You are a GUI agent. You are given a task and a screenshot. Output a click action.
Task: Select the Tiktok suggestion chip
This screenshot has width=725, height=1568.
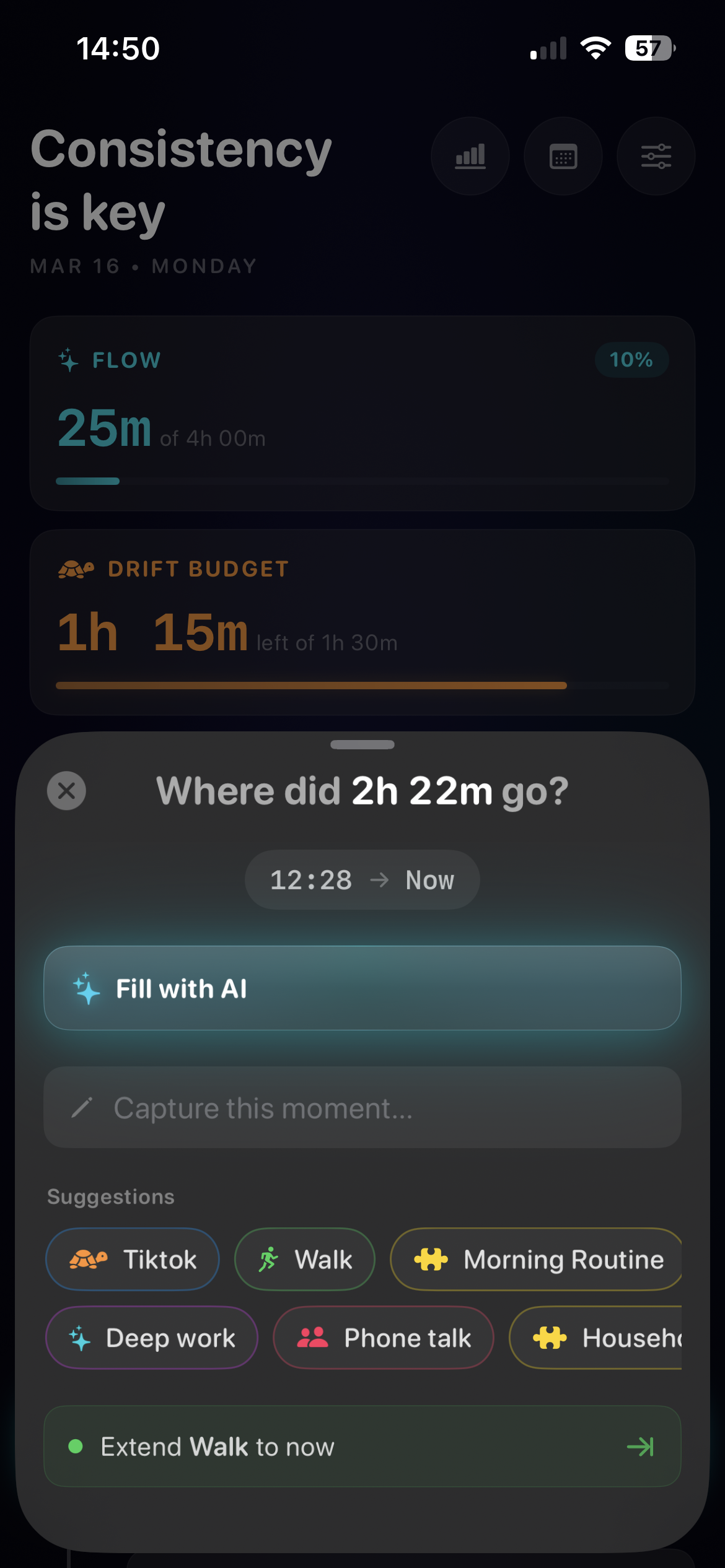coord(133,1260)
